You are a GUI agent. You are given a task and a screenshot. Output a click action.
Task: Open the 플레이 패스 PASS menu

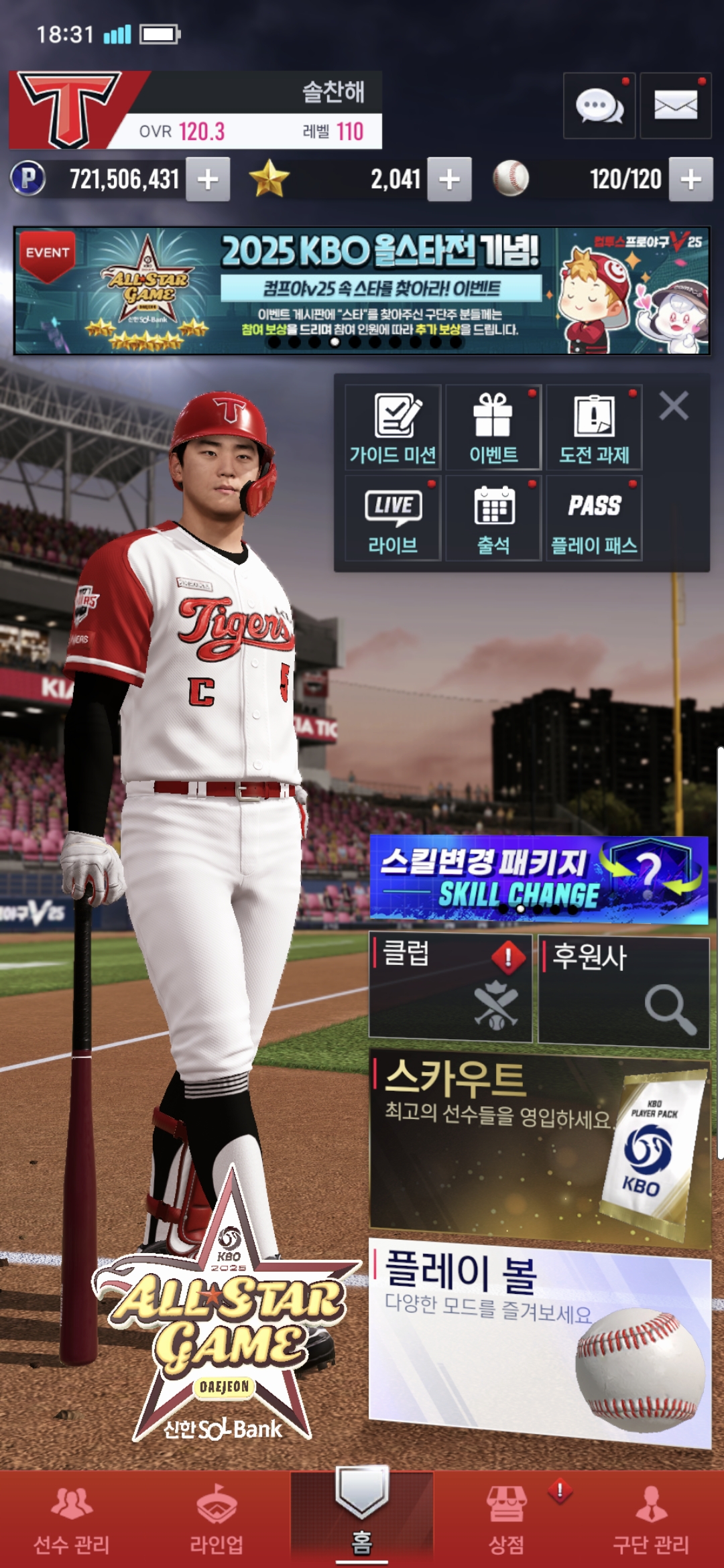[594, 518]
